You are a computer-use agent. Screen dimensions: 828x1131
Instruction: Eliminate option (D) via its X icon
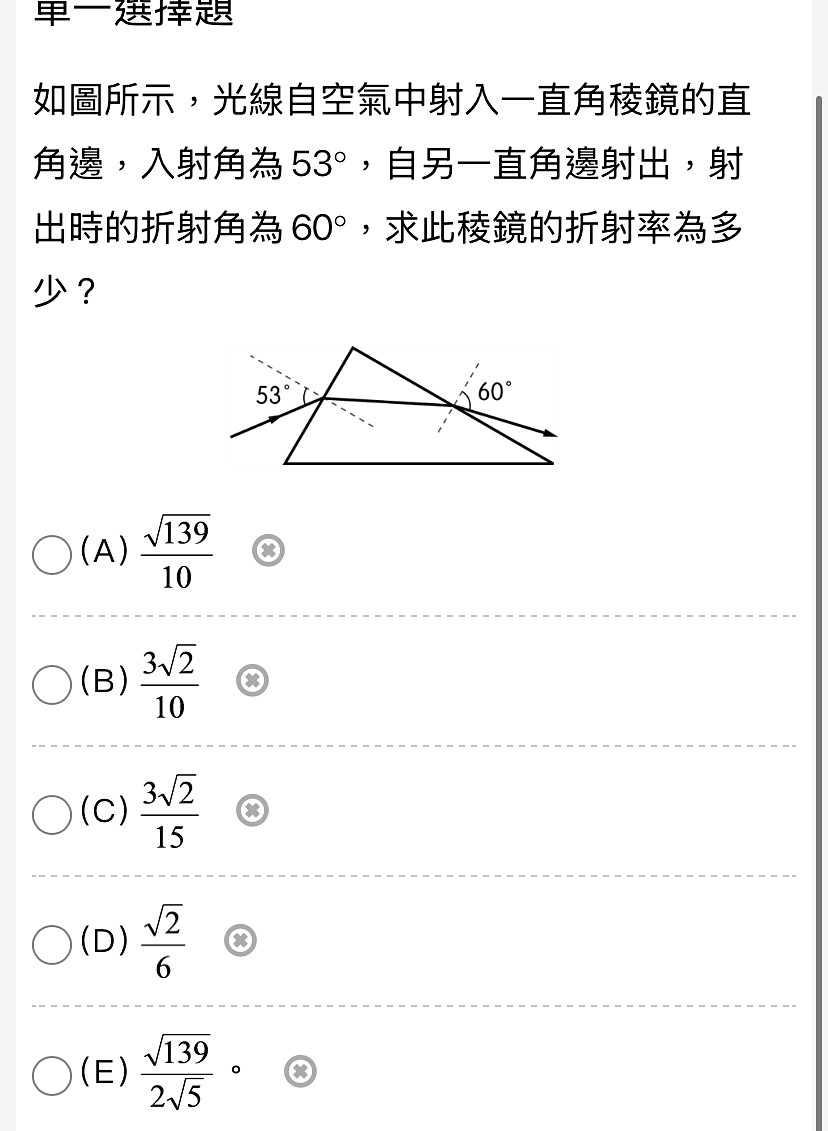[x=240, y=940]
